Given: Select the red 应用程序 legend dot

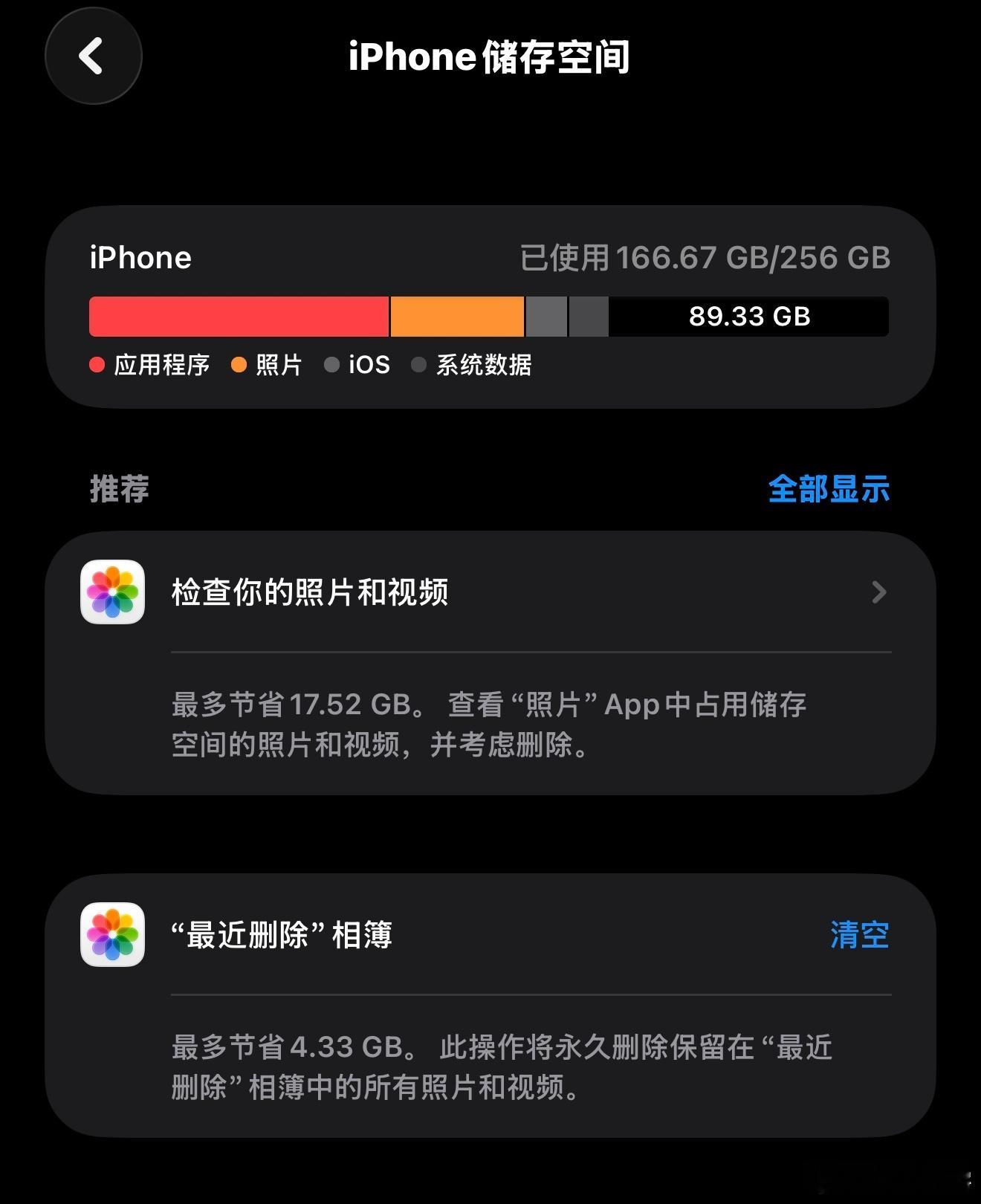Looking at the screenshot, I should coord(97,364).
